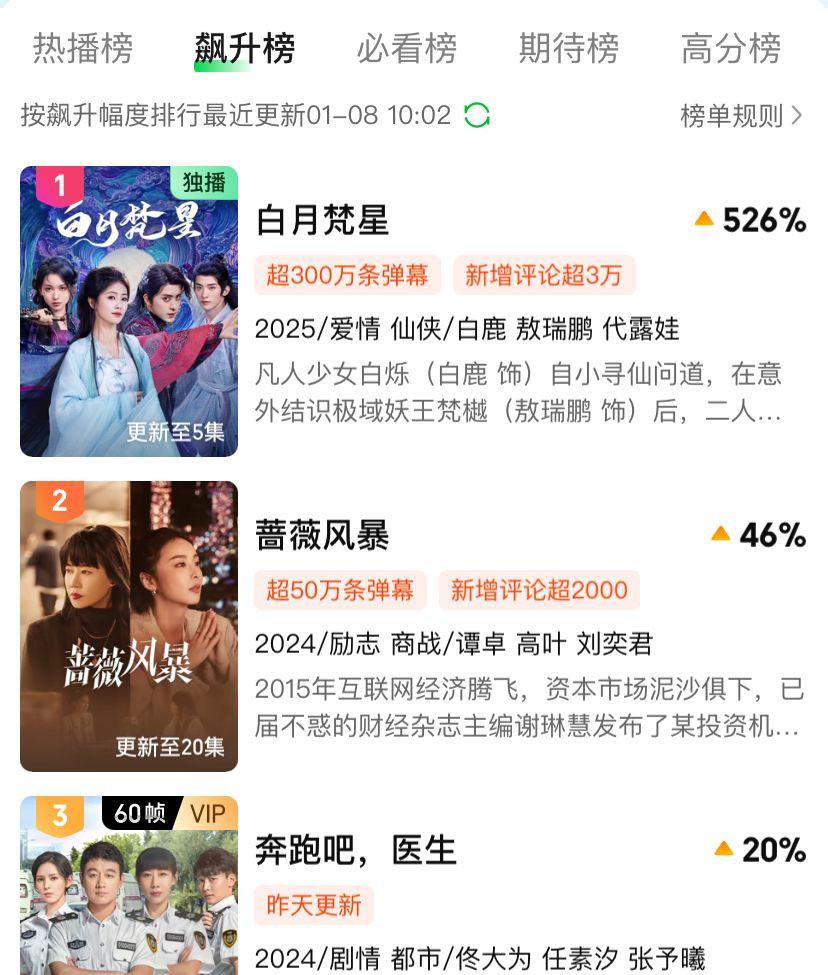This screenshot has width=828, height=975.
Task: Tap the 蔷薇风暴 show title
Action: 323,535
